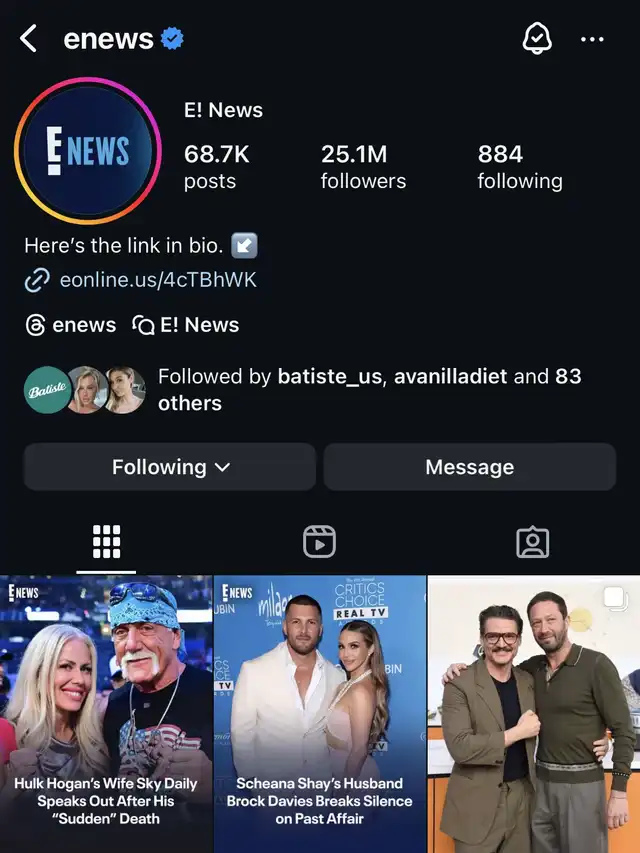Screen dimensions: 640x853
Task: Expand the Following dropdown button
Action: click(170, 467)
